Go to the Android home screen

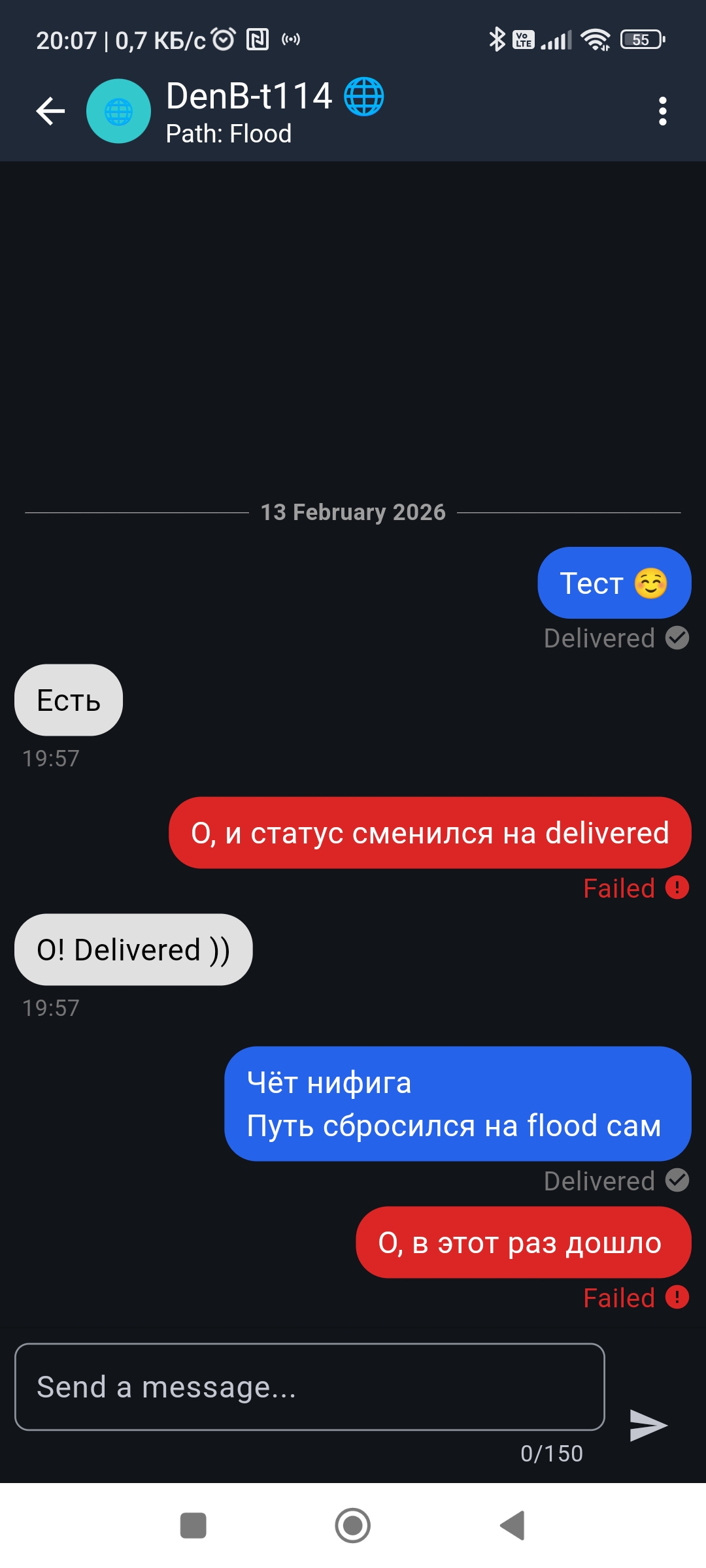coord(352,1526)
